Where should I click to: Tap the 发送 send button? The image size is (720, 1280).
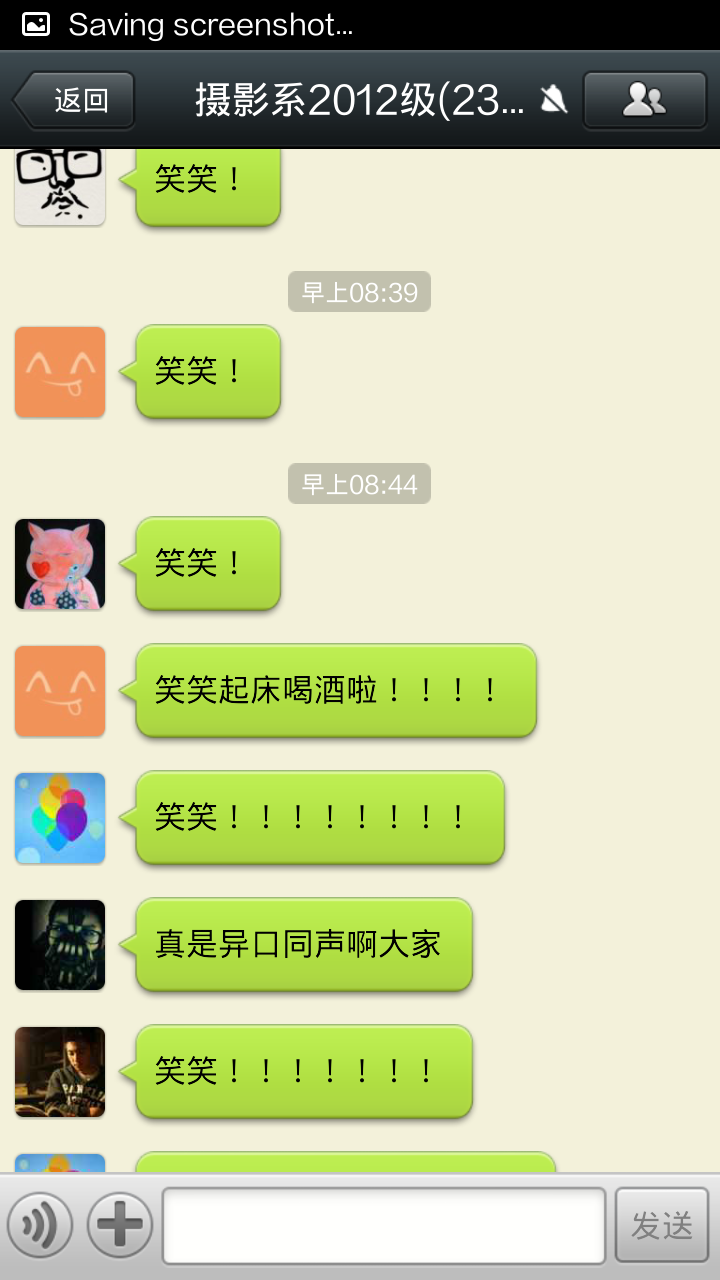[x=662, y=1226]
